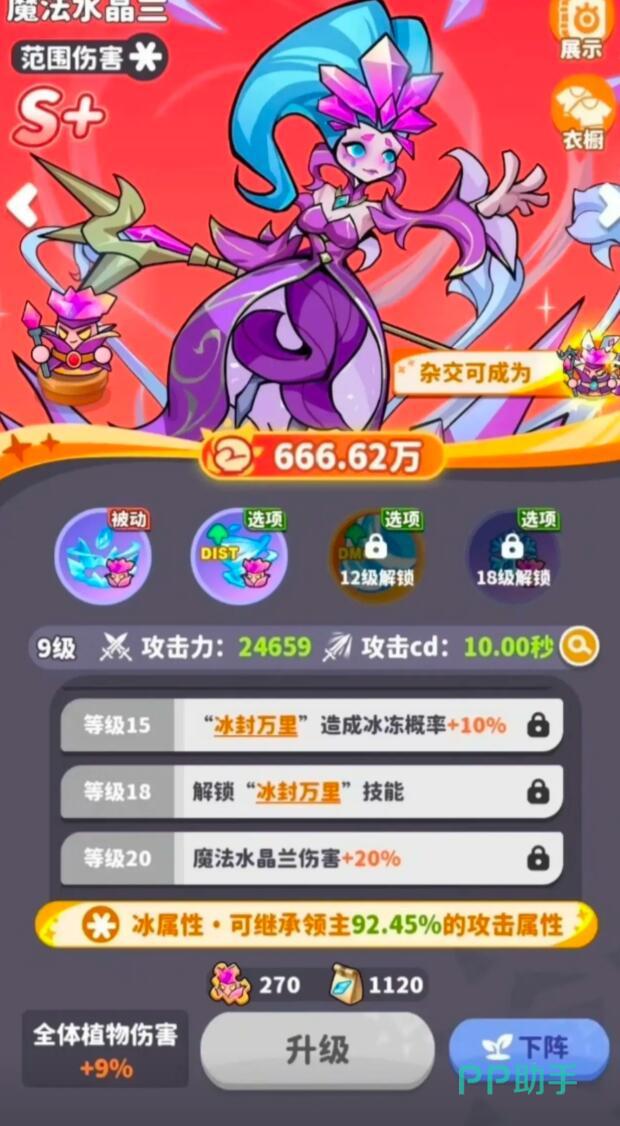
Task: Tap the 展示 display button
Action: [x=581, y=28]
